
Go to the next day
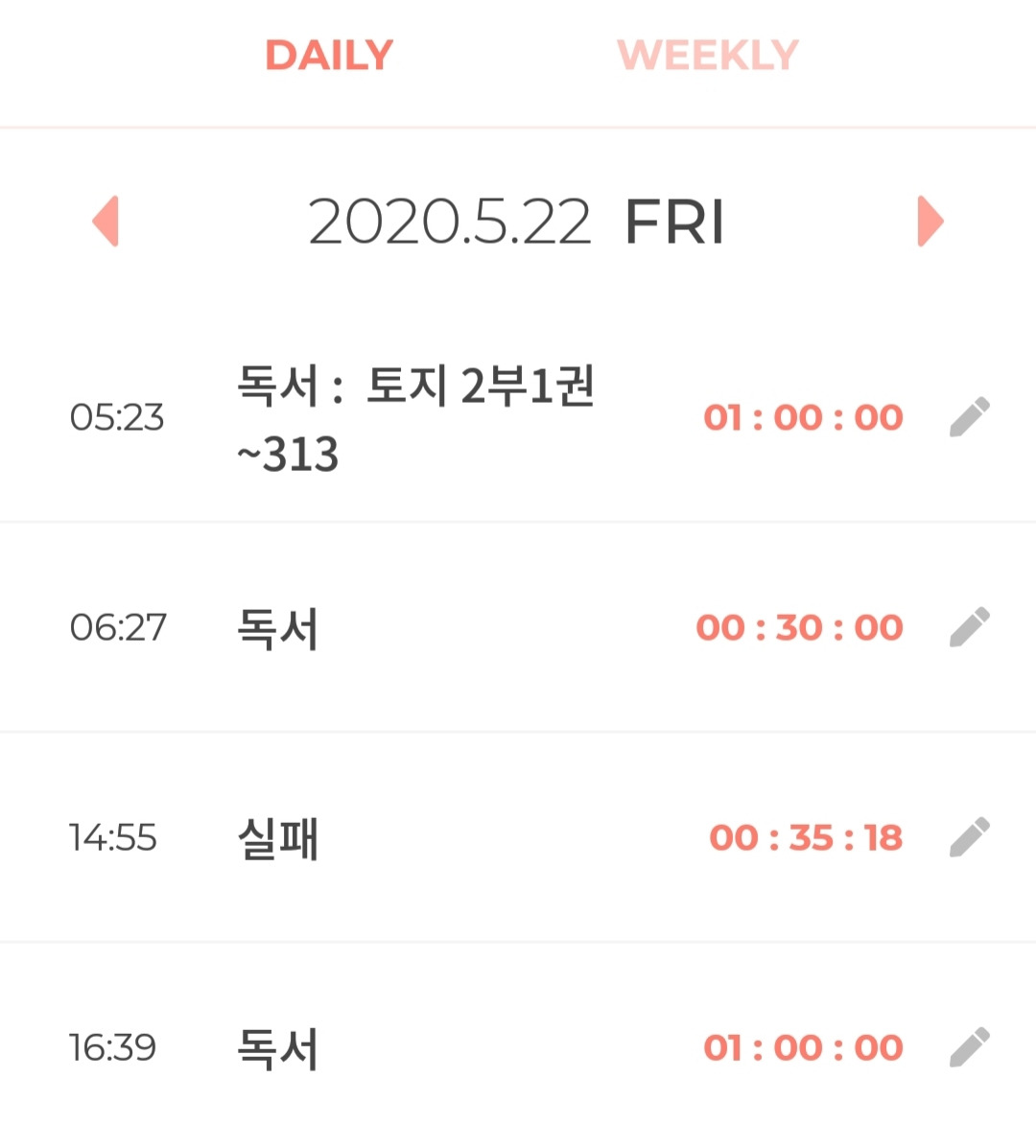click(930, 222)
